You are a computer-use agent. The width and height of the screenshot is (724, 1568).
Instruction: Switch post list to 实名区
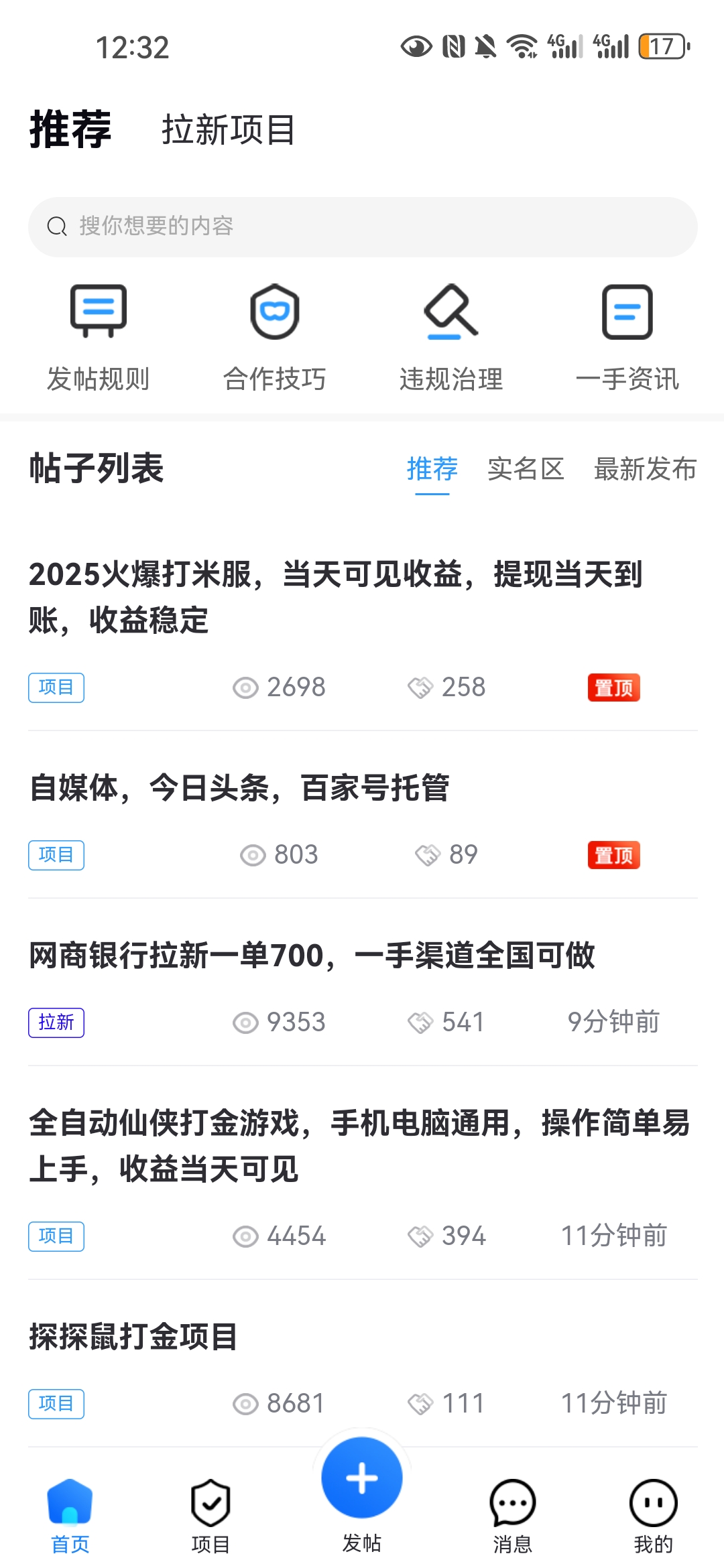[x=526, y=469]
